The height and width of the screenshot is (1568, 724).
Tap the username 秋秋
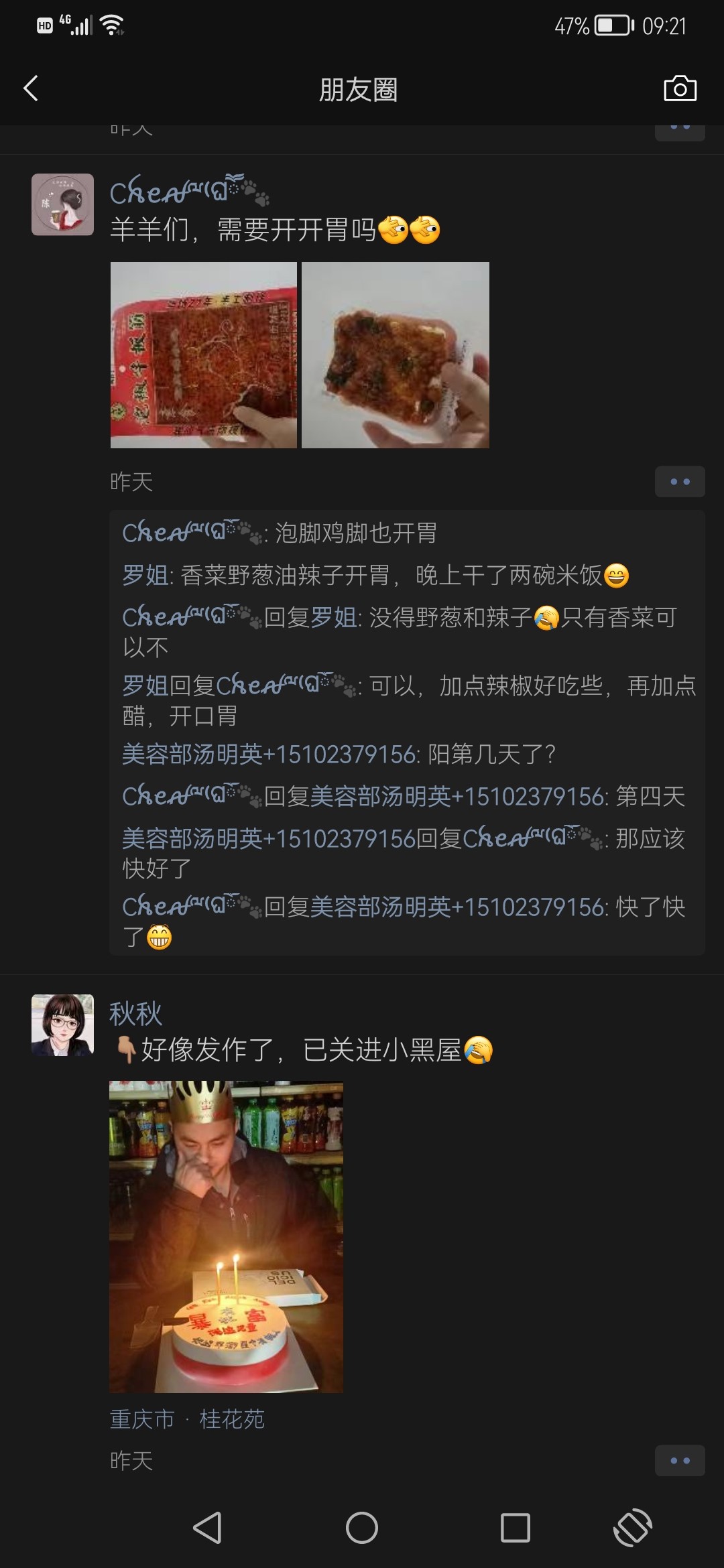pyautogui.click(x=135, y=1013)
